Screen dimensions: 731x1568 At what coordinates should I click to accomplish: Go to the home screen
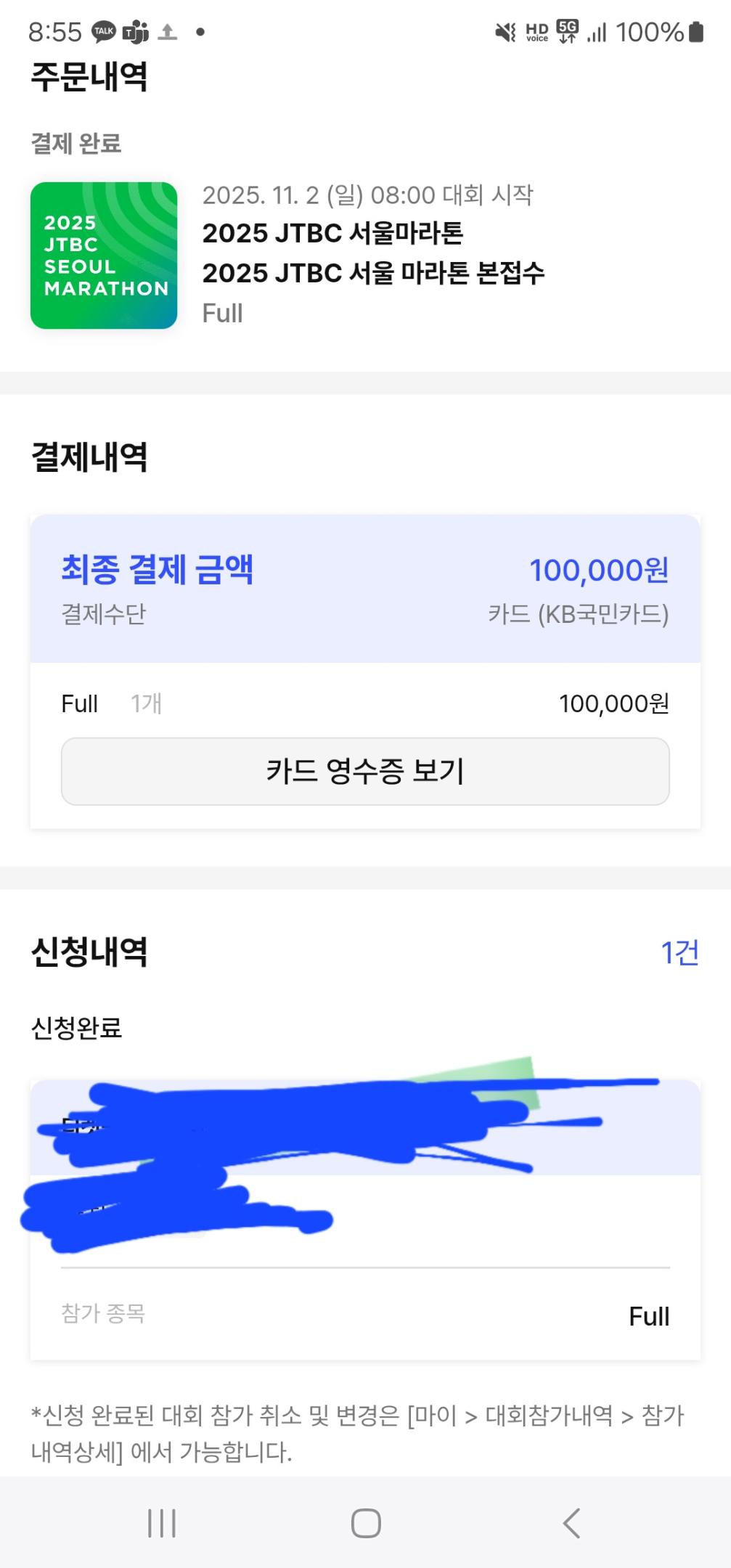[366, 1523]
